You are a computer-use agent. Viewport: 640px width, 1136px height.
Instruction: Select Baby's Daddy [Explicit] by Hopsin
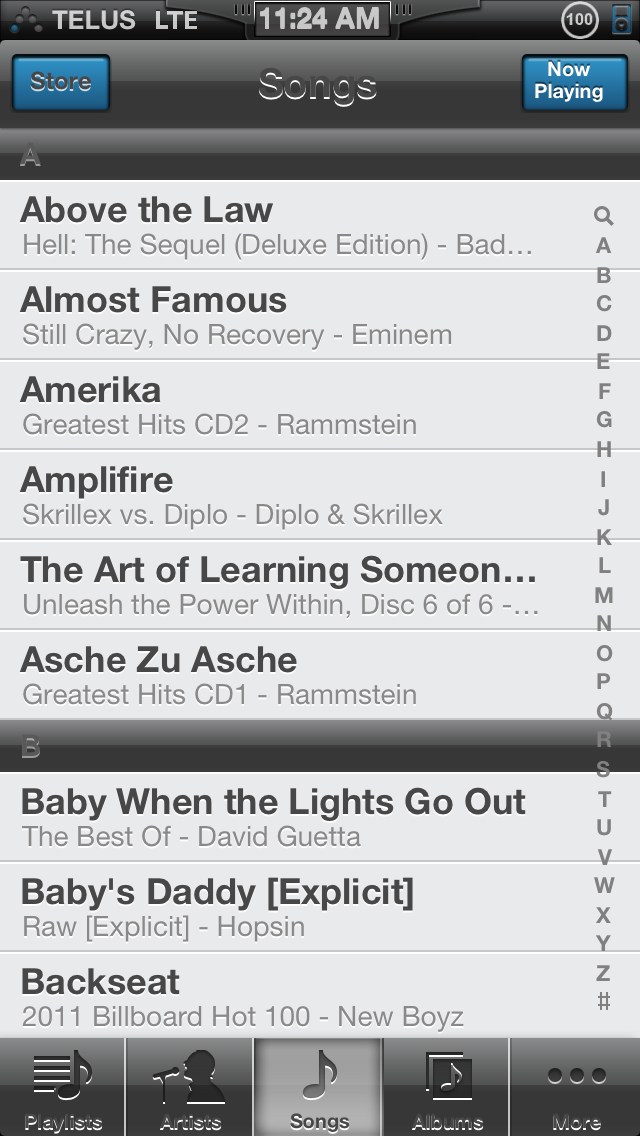(320, 907)
